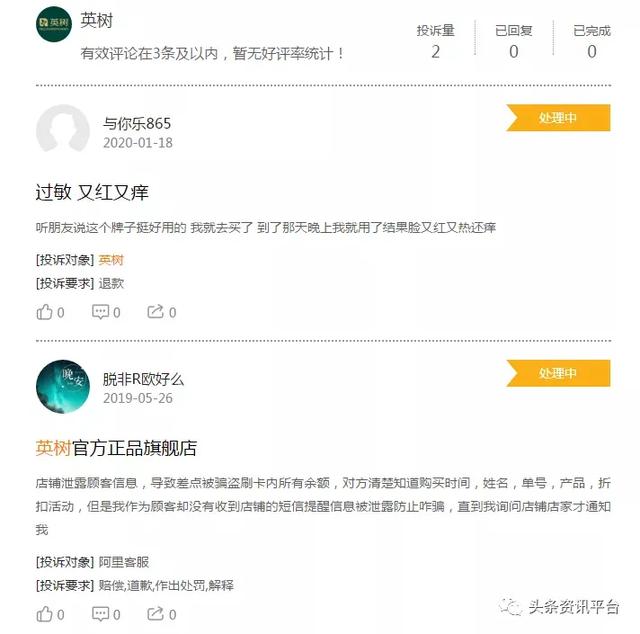
Task: View profile of user 与你乐865
Action: (137, 124)
